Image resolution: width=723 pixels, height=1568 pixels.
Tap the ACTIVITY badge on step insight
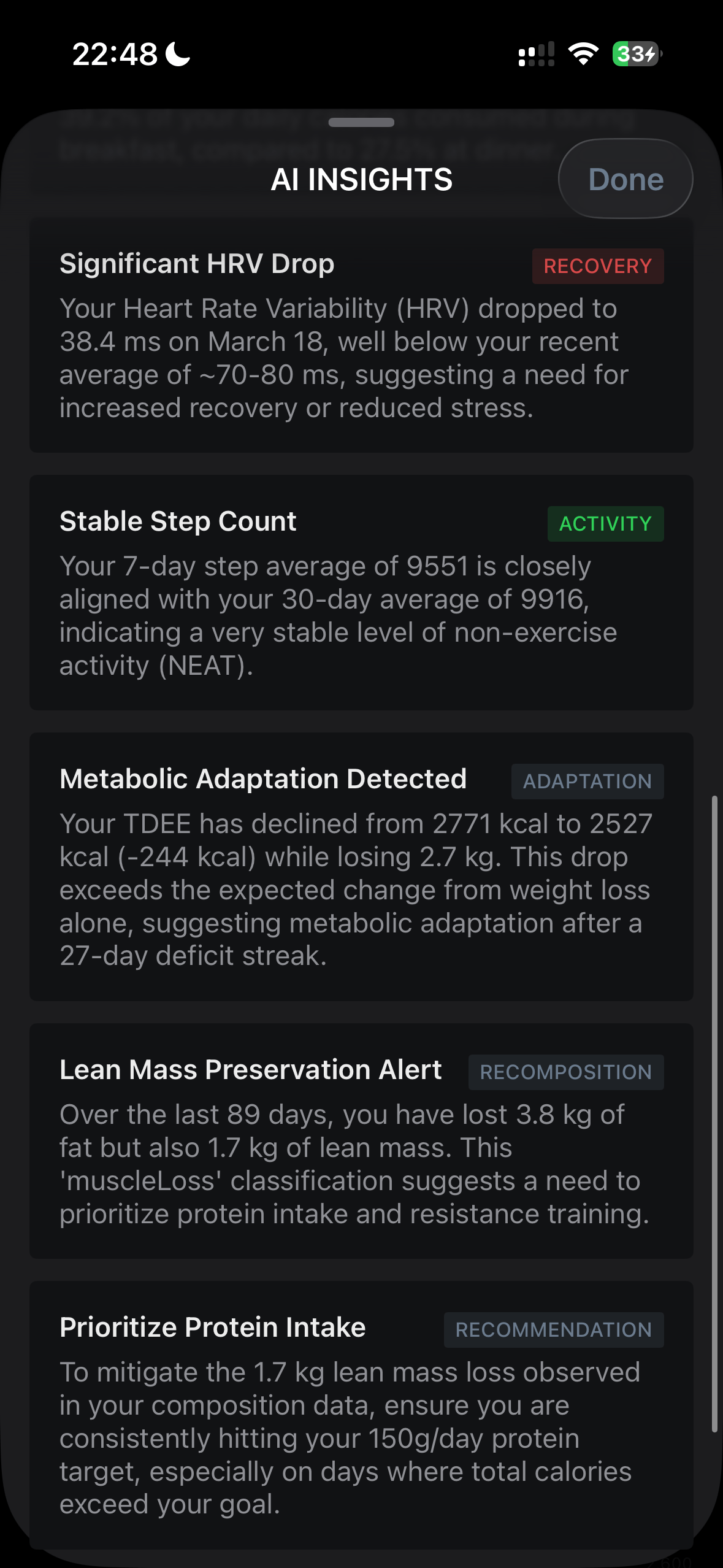click(605, 523)
